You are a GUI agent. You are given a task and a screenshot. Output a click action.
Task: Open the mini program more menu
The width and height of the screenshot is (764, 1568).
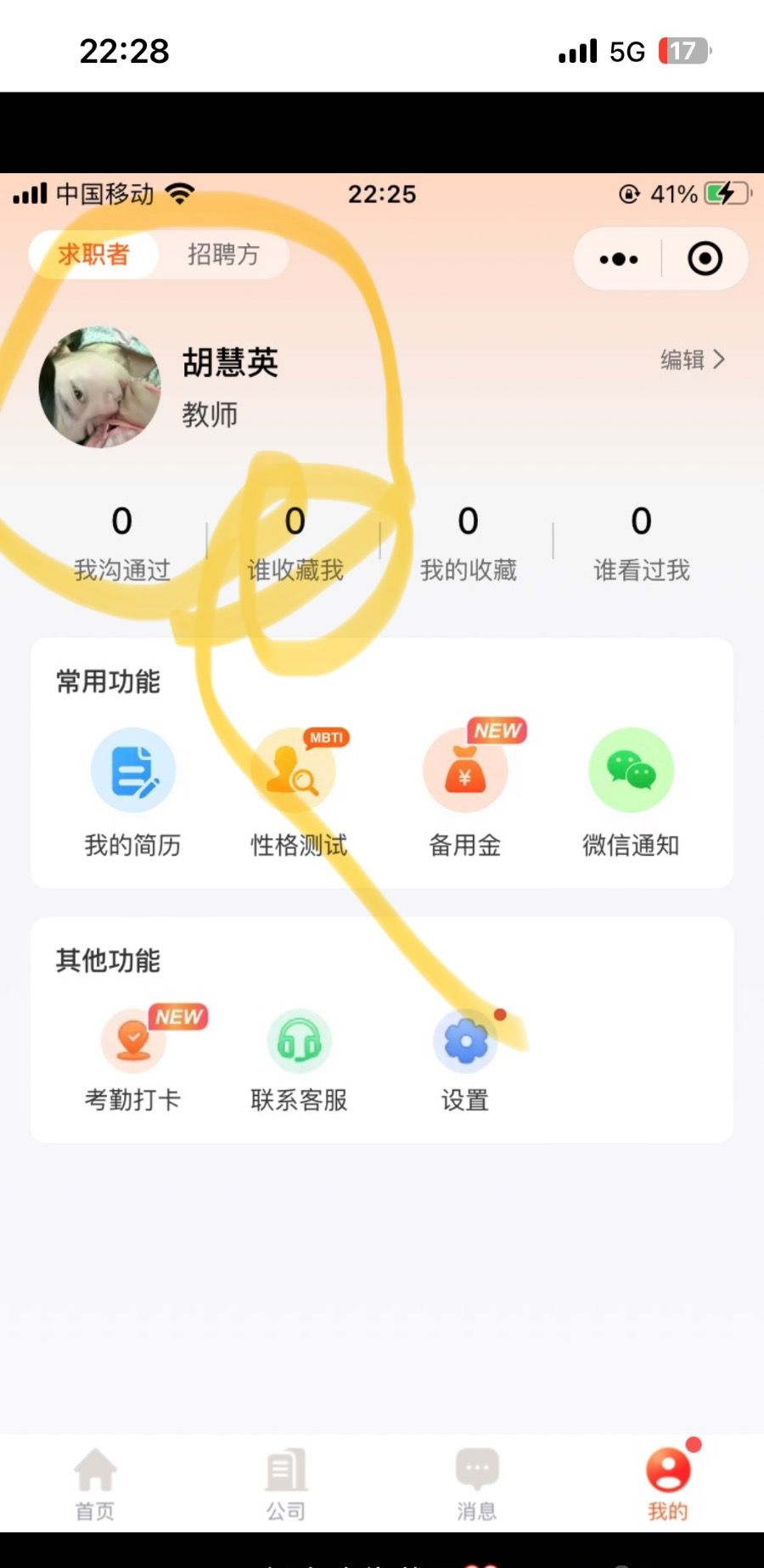coord(619,259)
